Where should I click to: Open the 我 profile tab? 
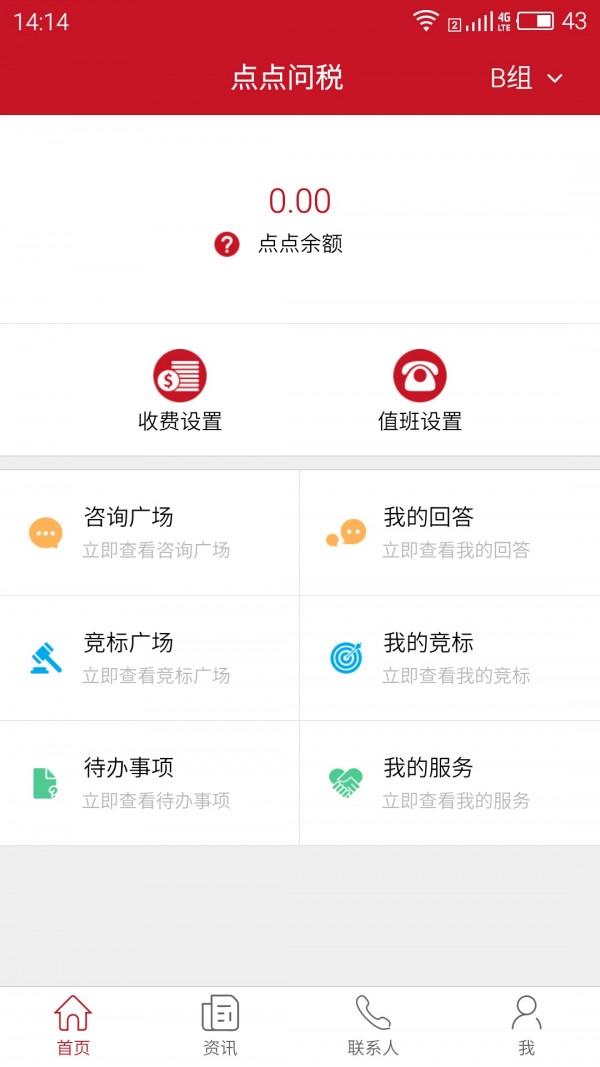pyautogui.click(x=526, y=1026)
